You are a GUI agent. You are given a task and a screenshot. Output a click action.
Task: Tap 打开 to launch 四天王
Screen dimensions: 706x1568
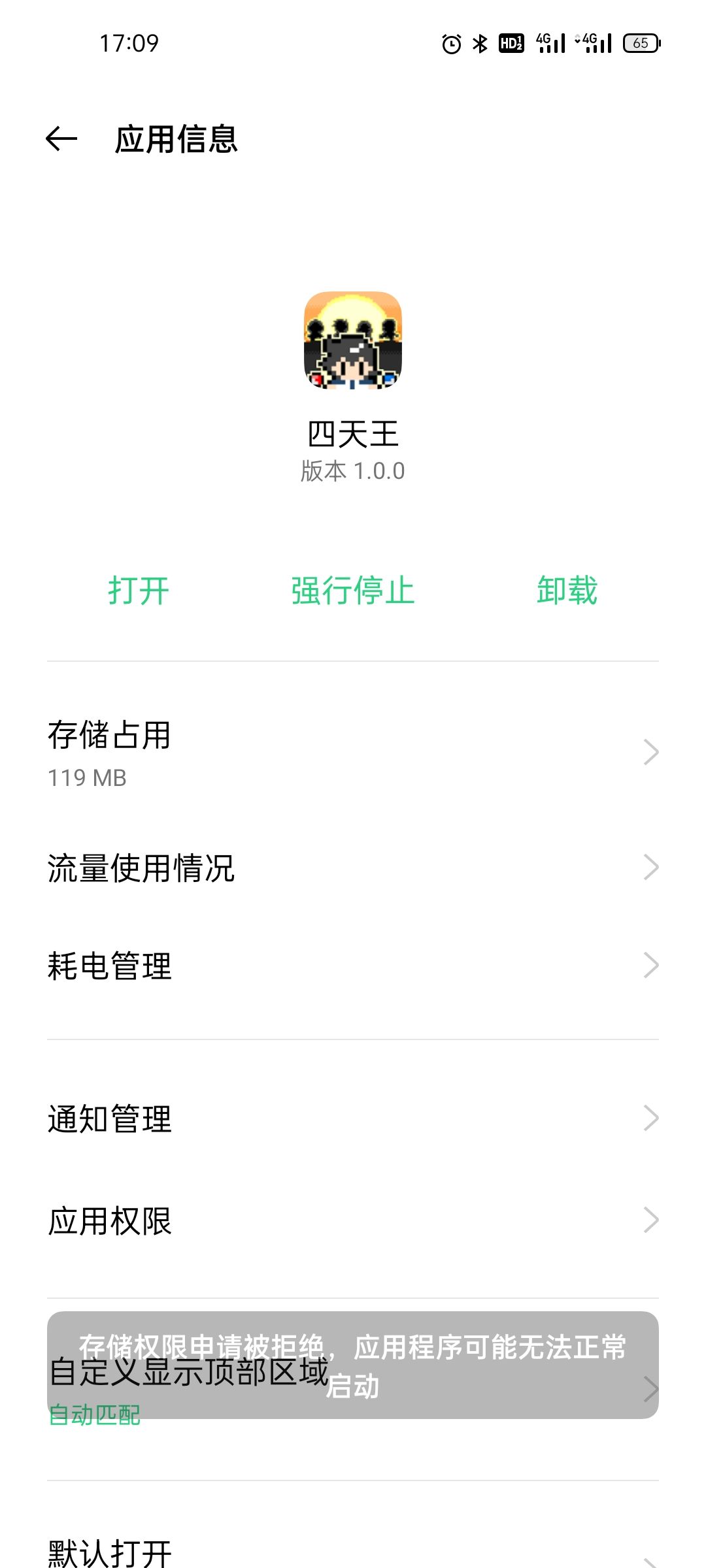click(x=139, y=591)
